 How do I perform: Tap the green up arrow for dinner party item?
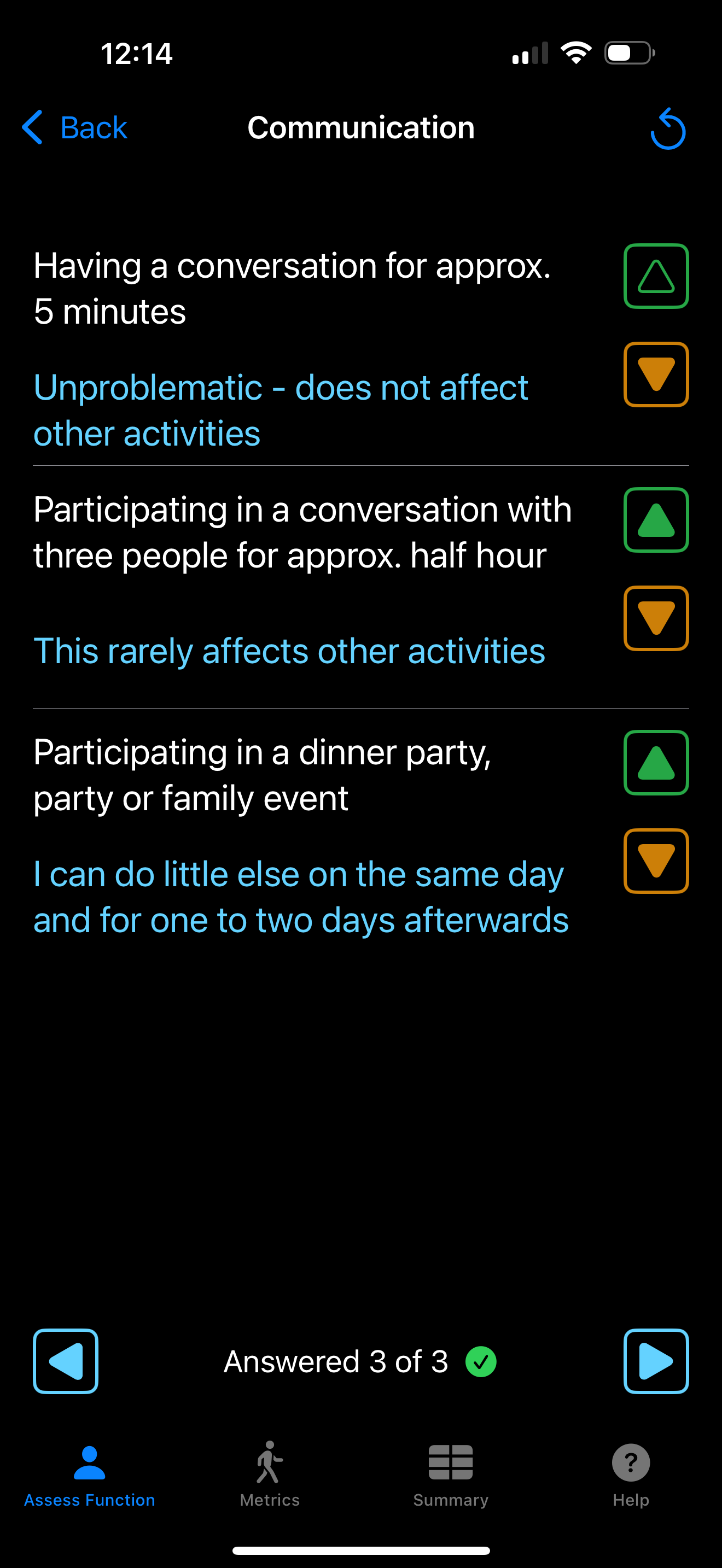click(656, 764)
